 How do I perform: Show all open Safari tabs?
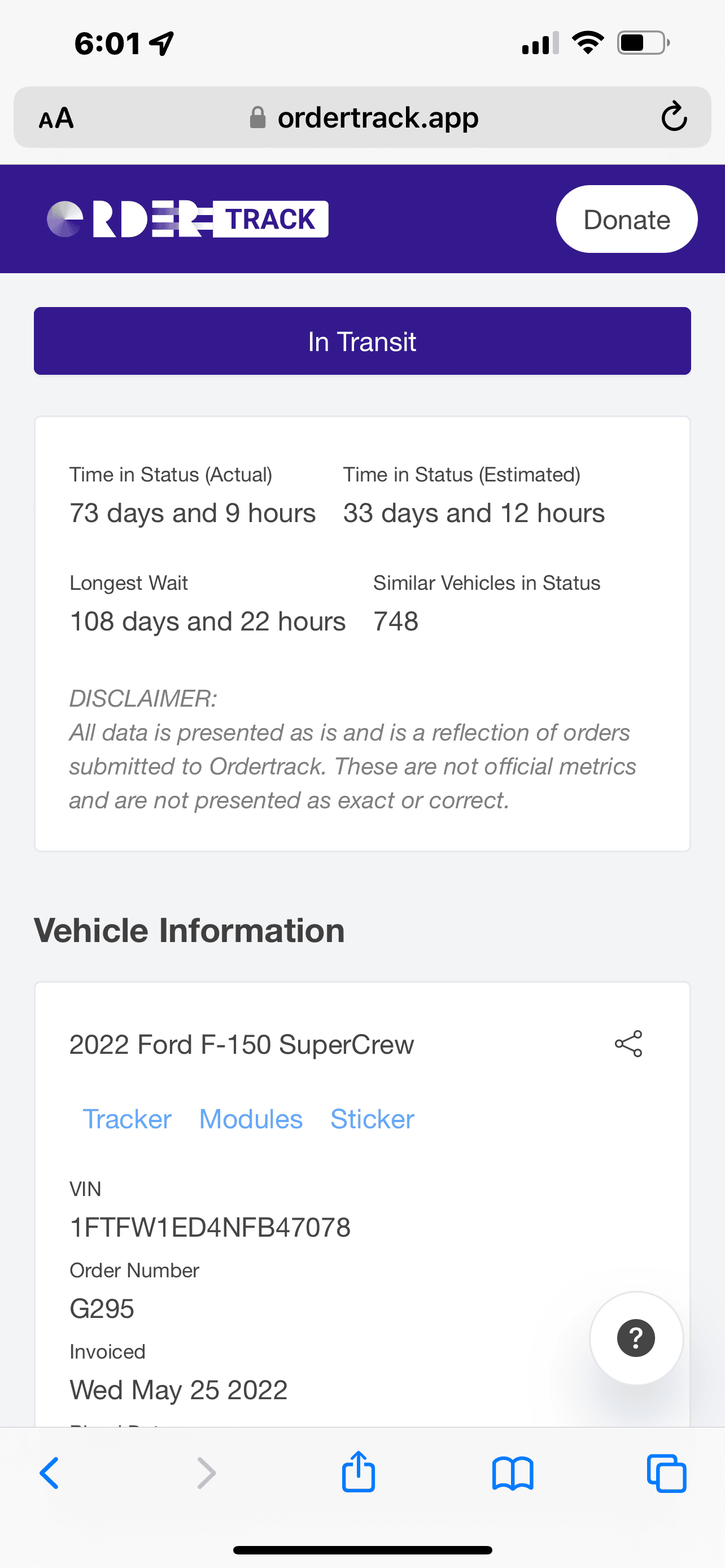[667, 1473]
